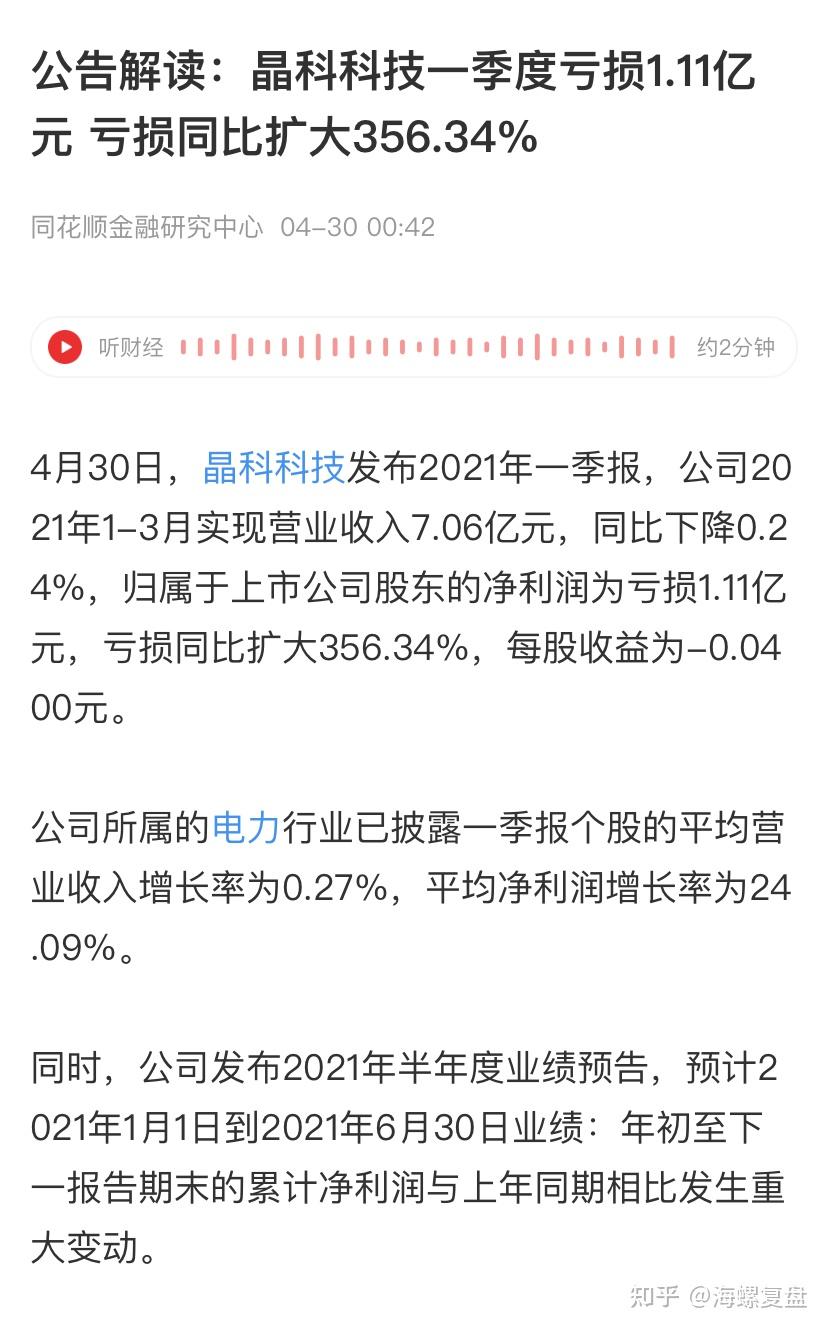This screenshot has height=1330, width=828.
Task: Open the 晶科科技 stock link
Action: click(x=274, y=467)
